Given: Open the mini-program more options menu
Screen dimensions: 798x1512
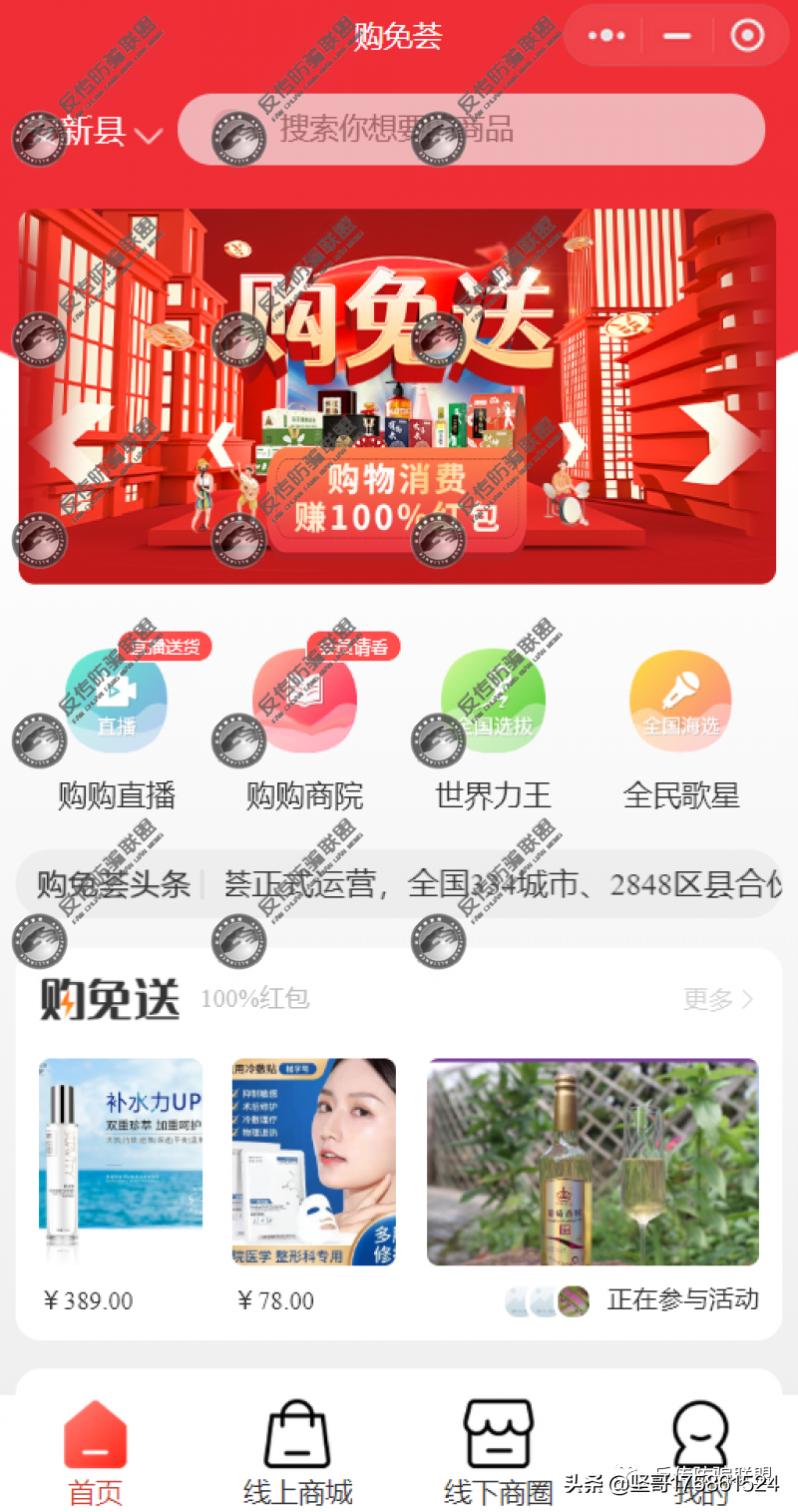Looking at the screenshot, I should 606,35.
